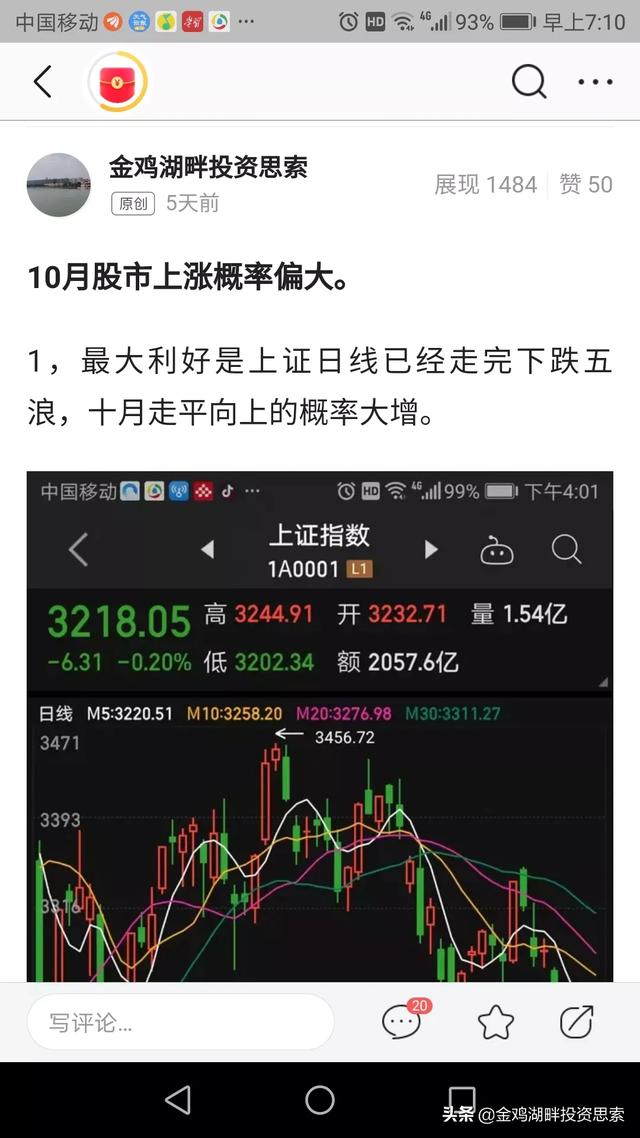Go to the system home screen
The height and width of the screenshot is (1138, 640).
[x=320, y=1100]
